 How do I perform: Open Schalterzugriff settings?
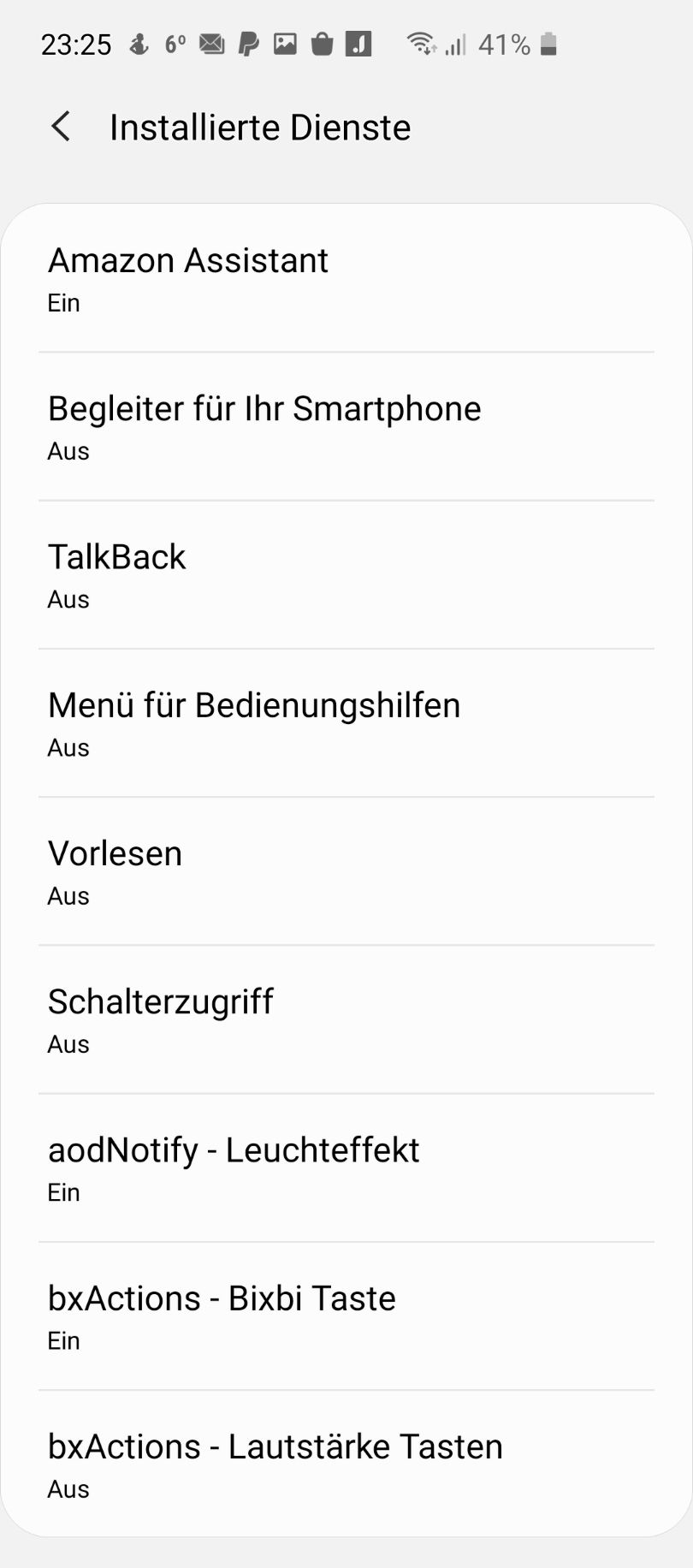346,1019
